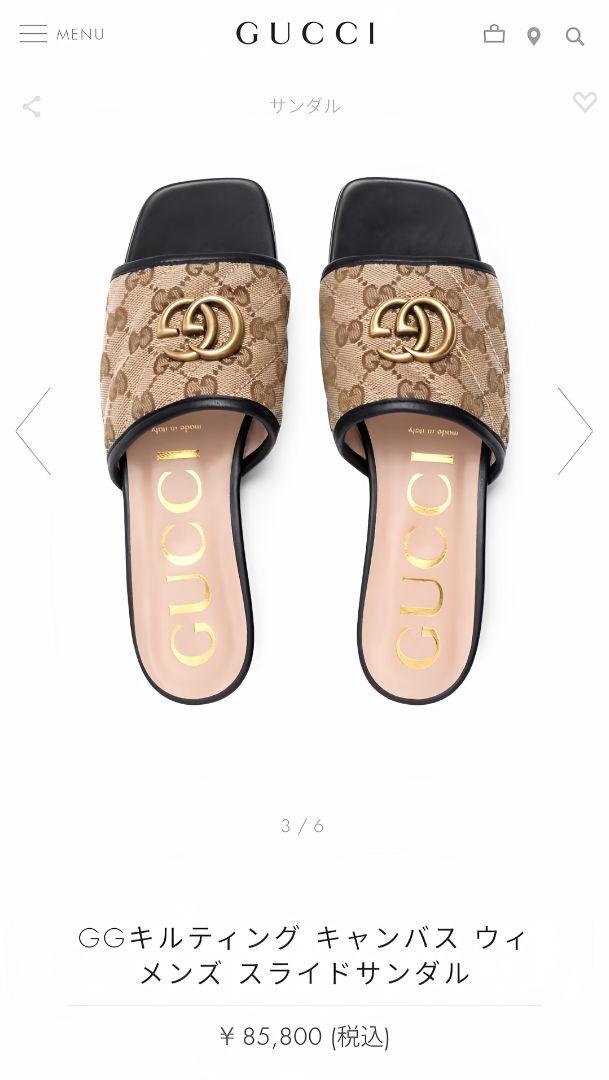This screenshot has height=1080, width=609.
Task: Open the store locator pin
Action: 534,37
